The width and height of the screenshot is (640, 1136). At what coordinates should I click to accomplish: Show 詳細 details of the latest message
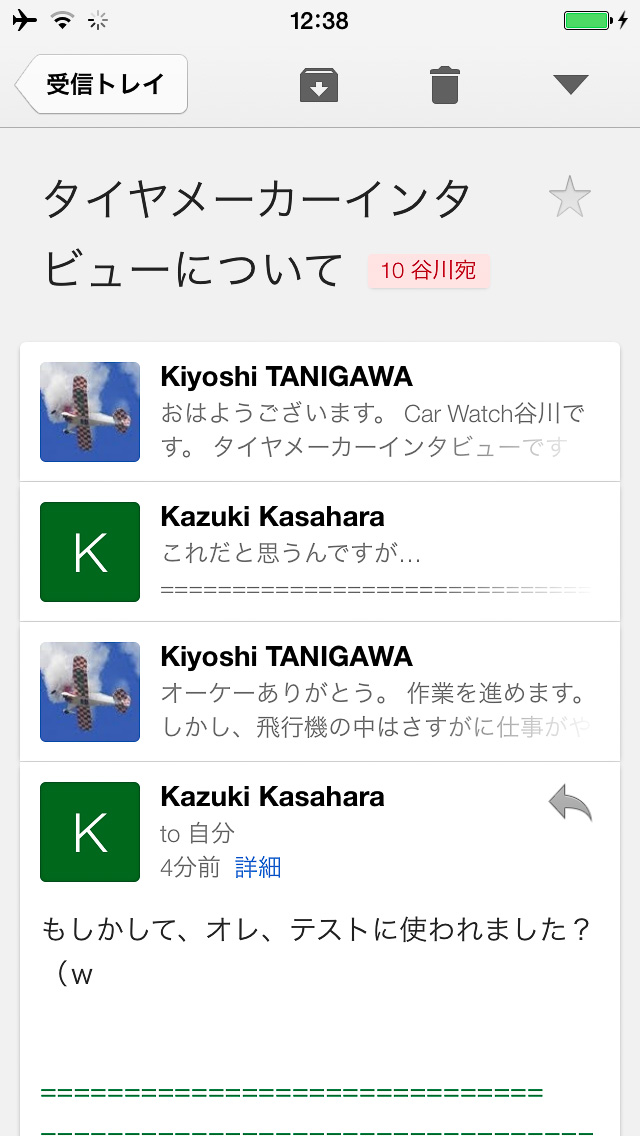pyautogui.click(x=258, y=867)
